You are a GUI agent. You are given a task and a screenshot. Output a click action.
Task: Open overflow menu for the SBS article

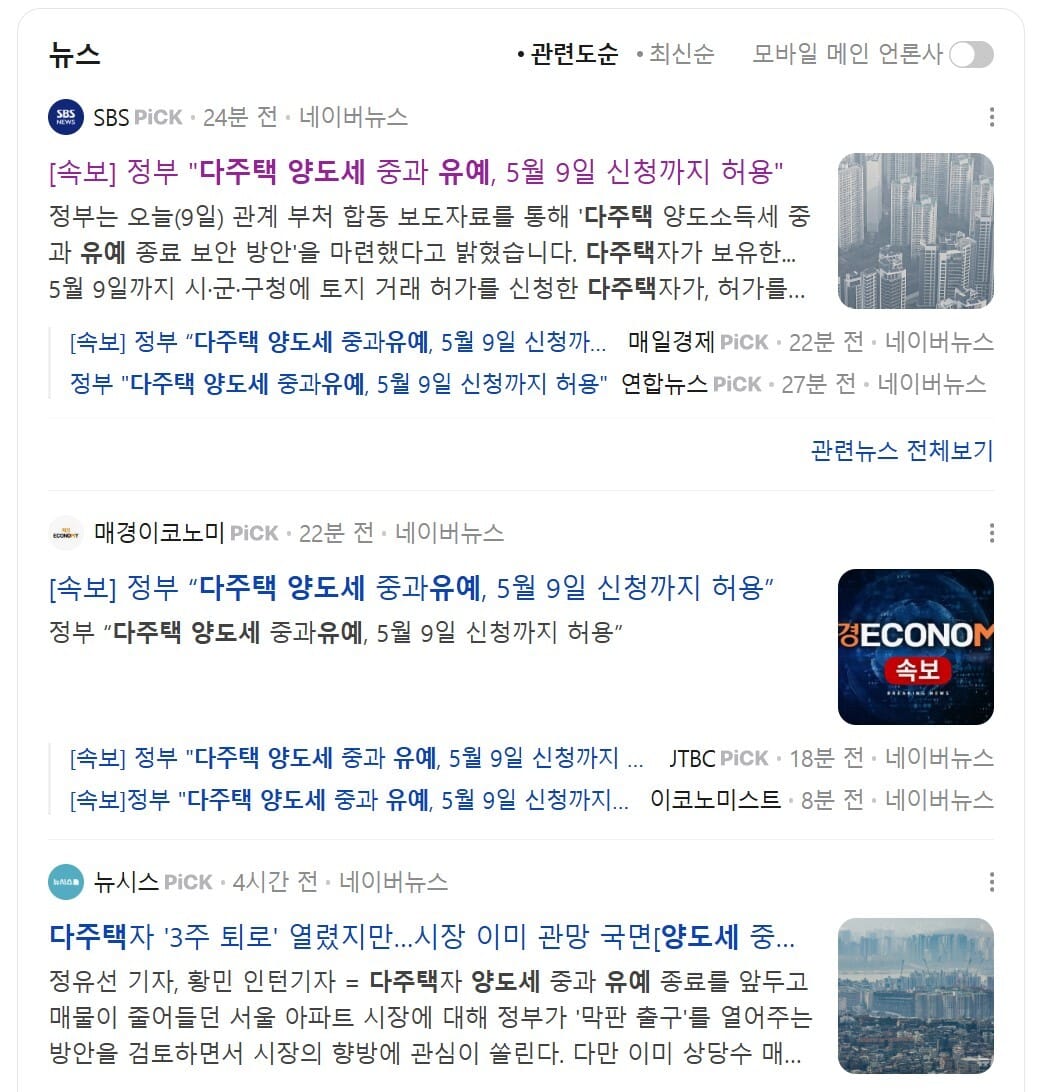point(991,118)
